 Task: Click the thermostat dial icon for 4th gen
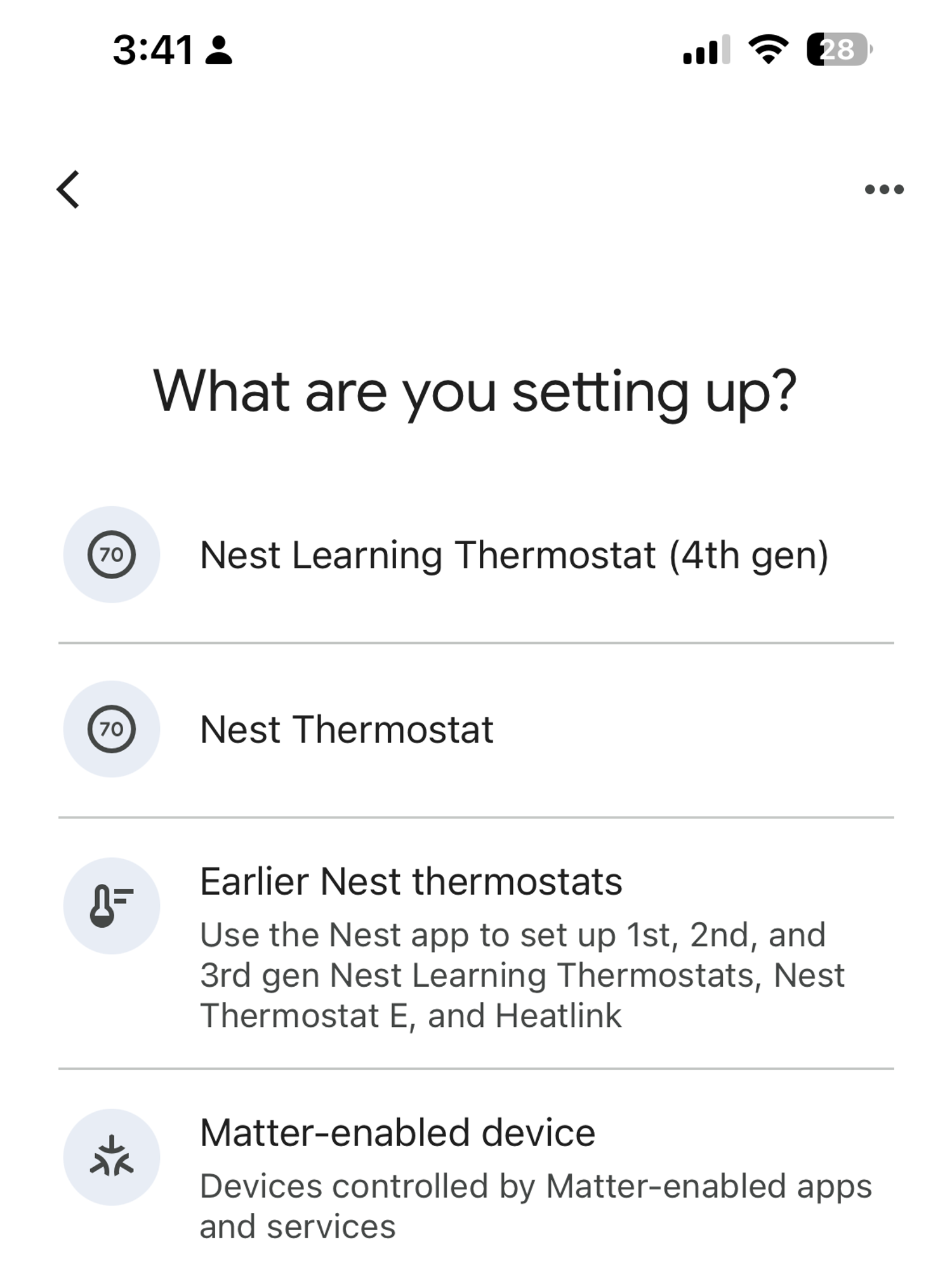[112, 554]
